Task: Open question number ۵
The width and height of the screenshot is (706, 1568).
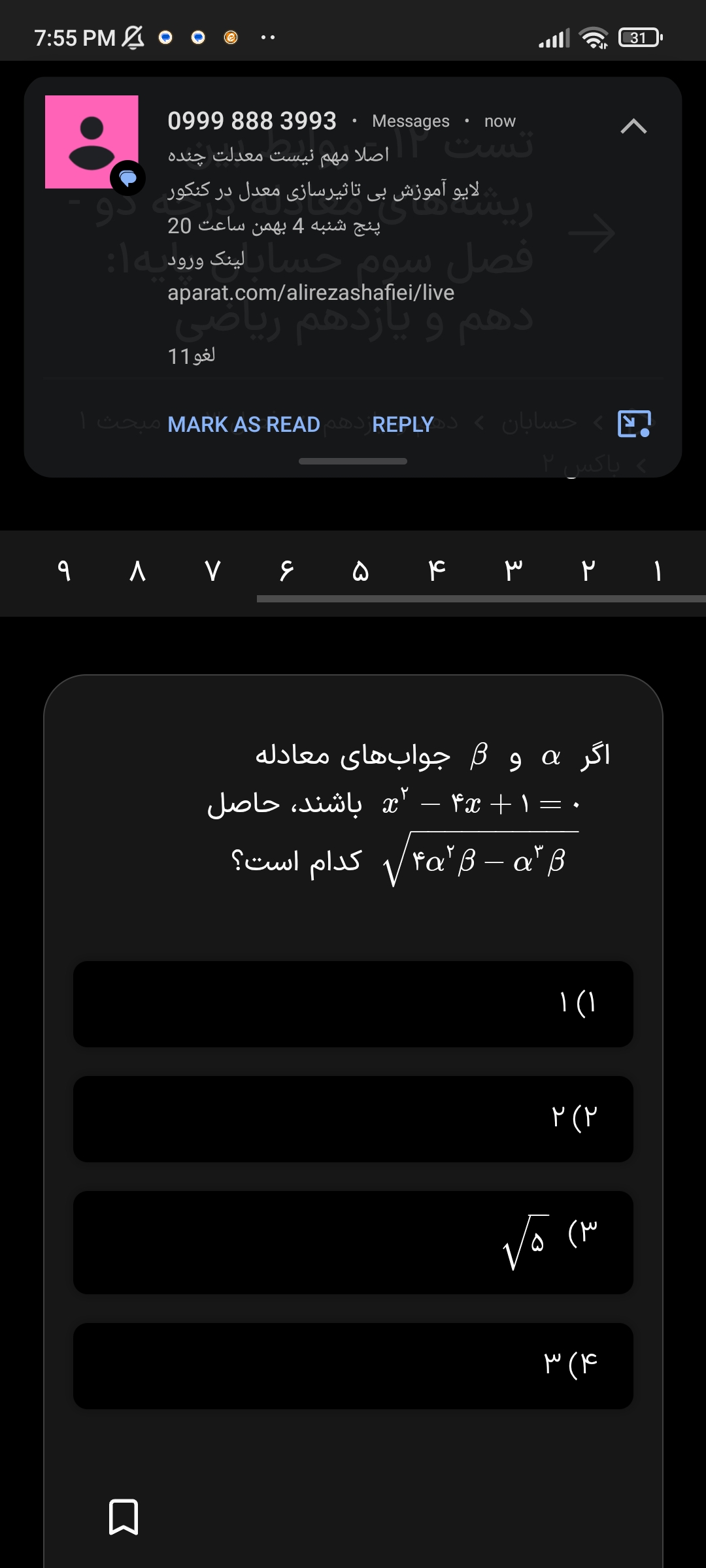Action: click(360, 571)
